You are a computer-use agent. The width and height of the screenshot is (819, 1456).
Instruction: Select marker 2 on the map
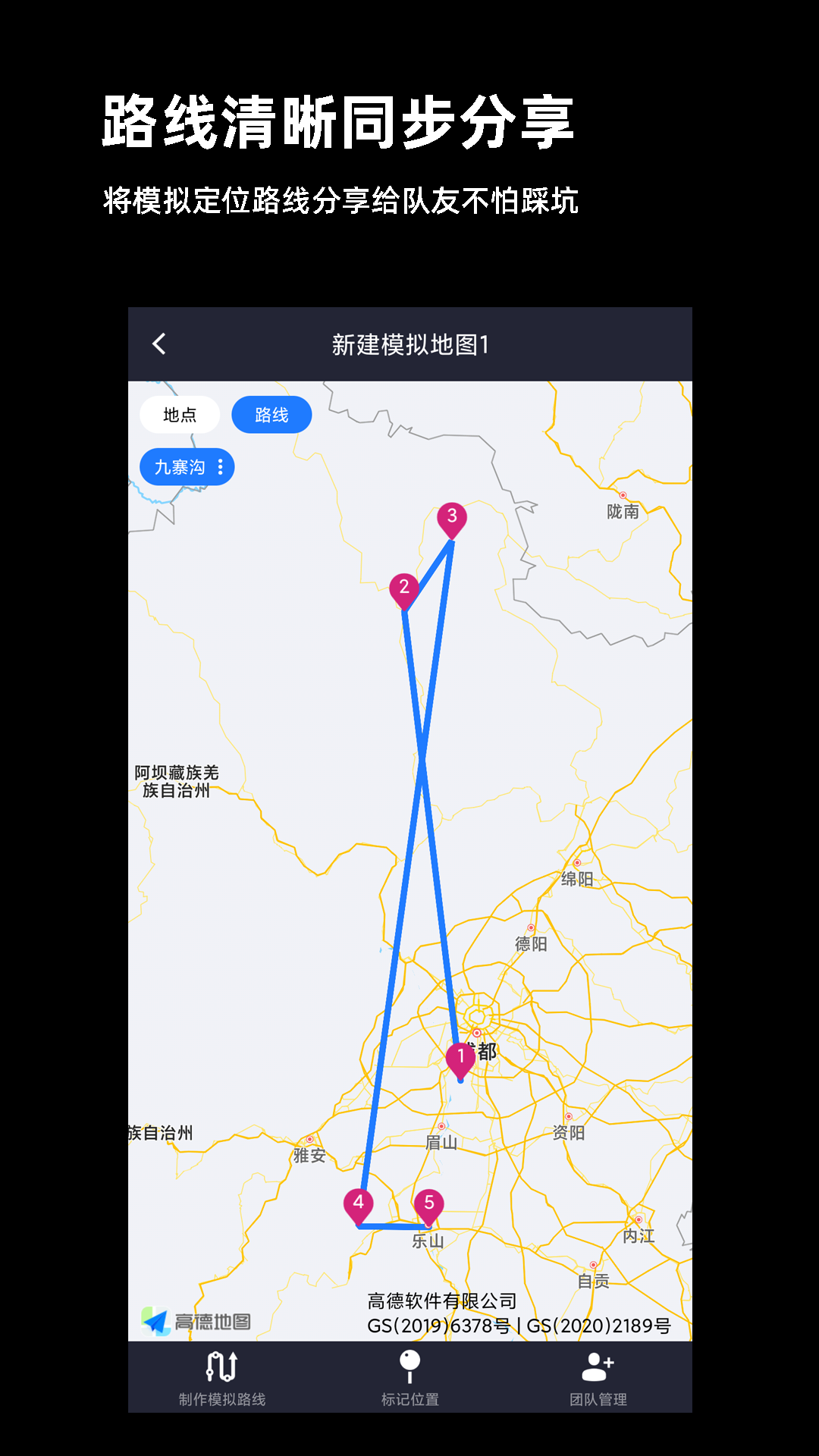(404, 588)
